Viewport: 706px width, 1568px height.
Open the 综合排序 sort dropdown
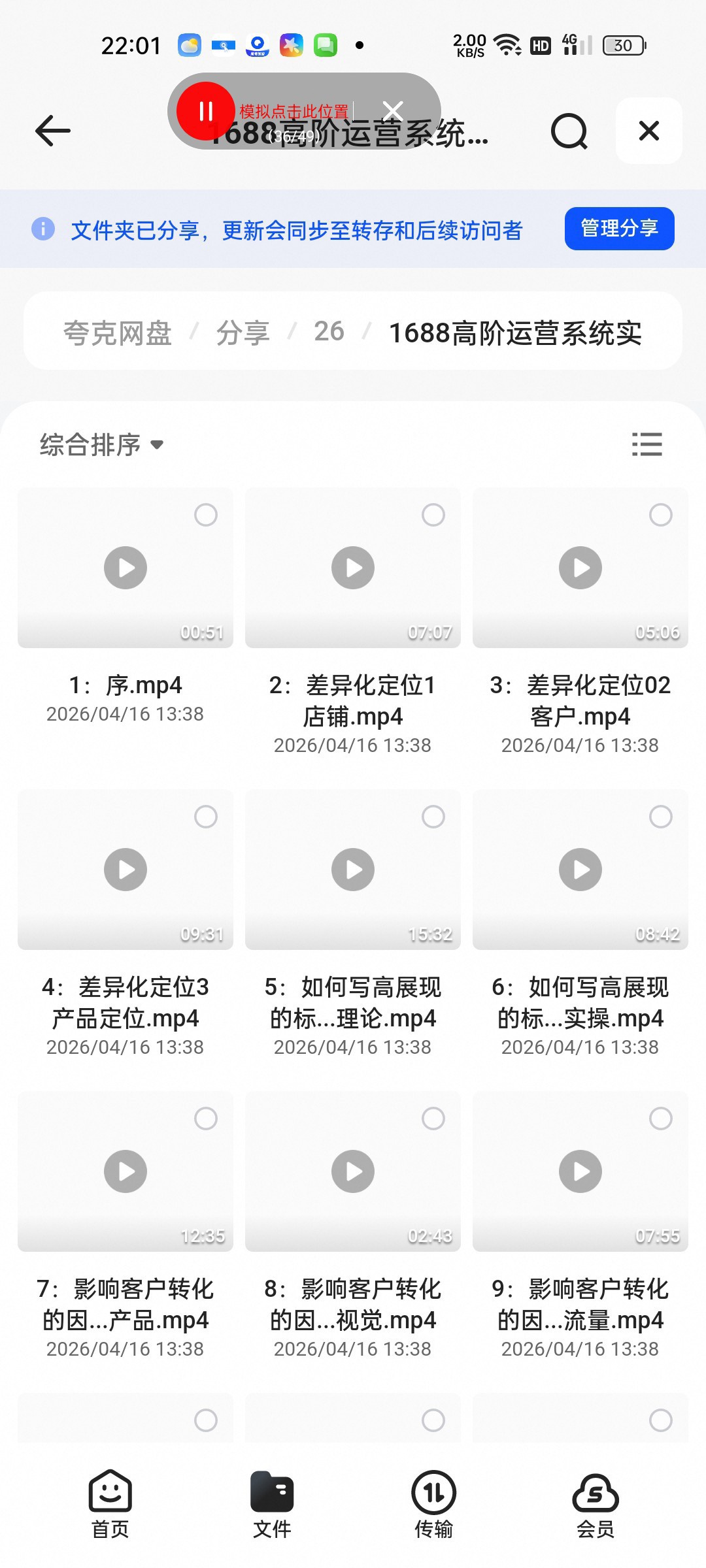(x=101, y=445)
